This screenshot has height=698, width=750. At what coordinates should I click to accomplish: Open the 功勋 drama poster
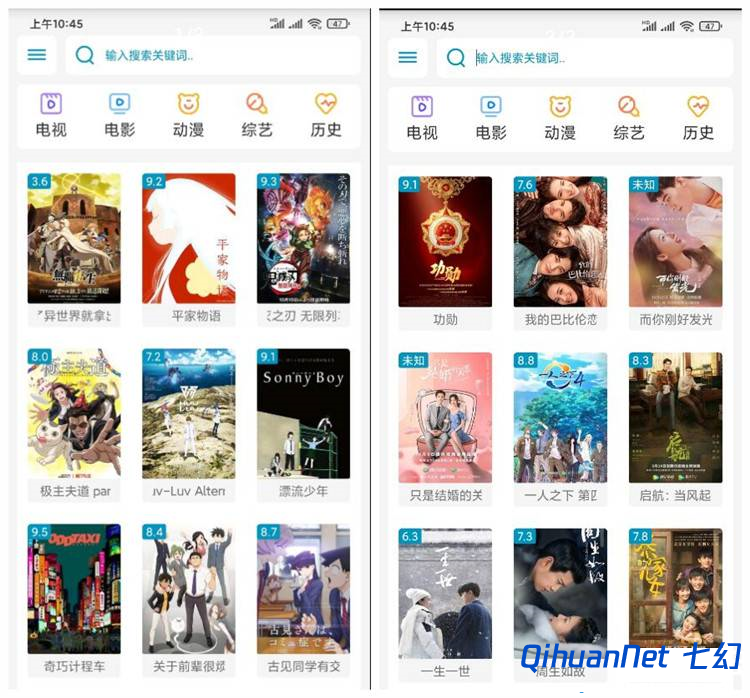click(x=445, y=243)
